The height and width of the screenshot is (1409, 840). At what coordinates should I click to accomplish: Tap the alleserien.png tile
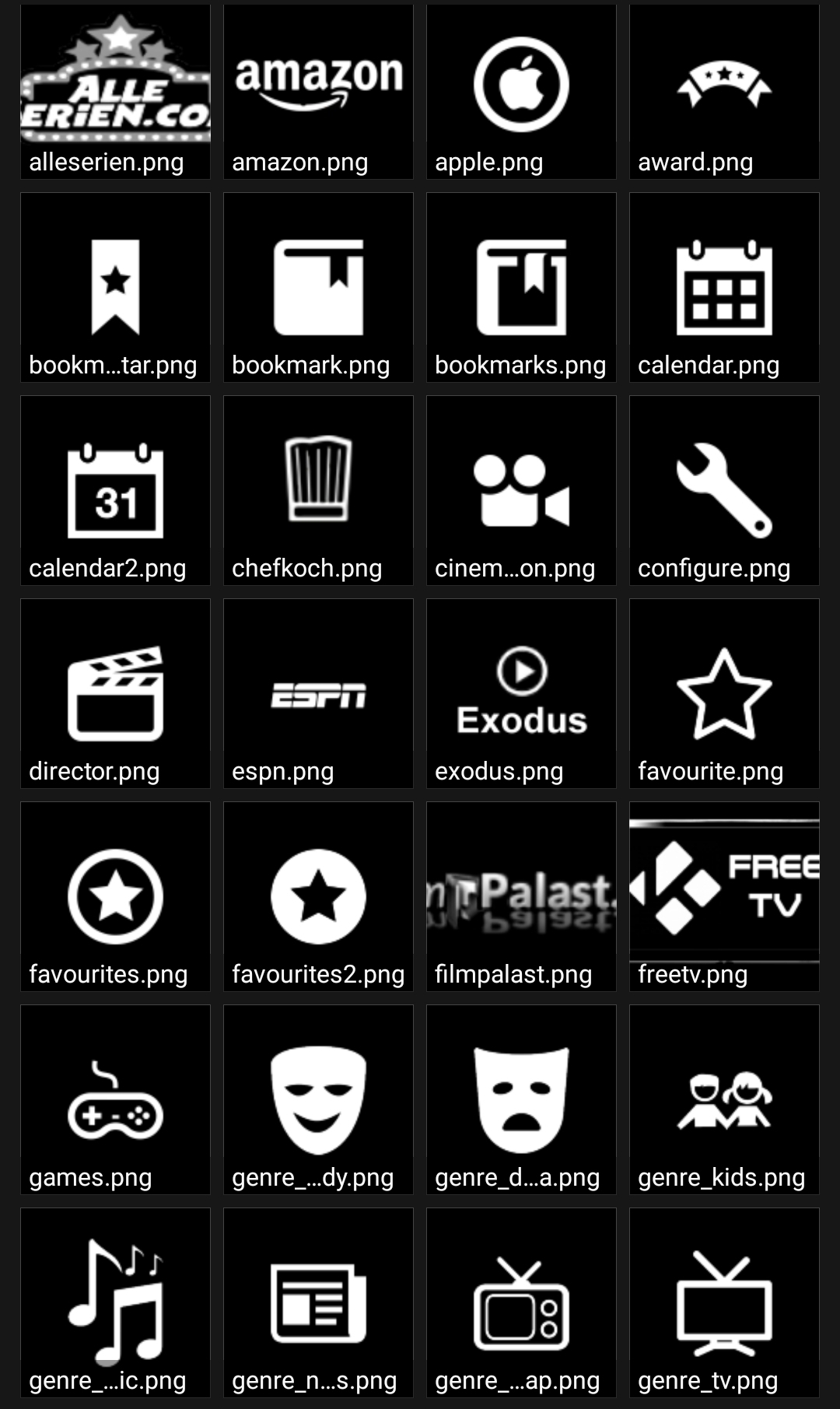pyautogui.click(x=115, y=92)
